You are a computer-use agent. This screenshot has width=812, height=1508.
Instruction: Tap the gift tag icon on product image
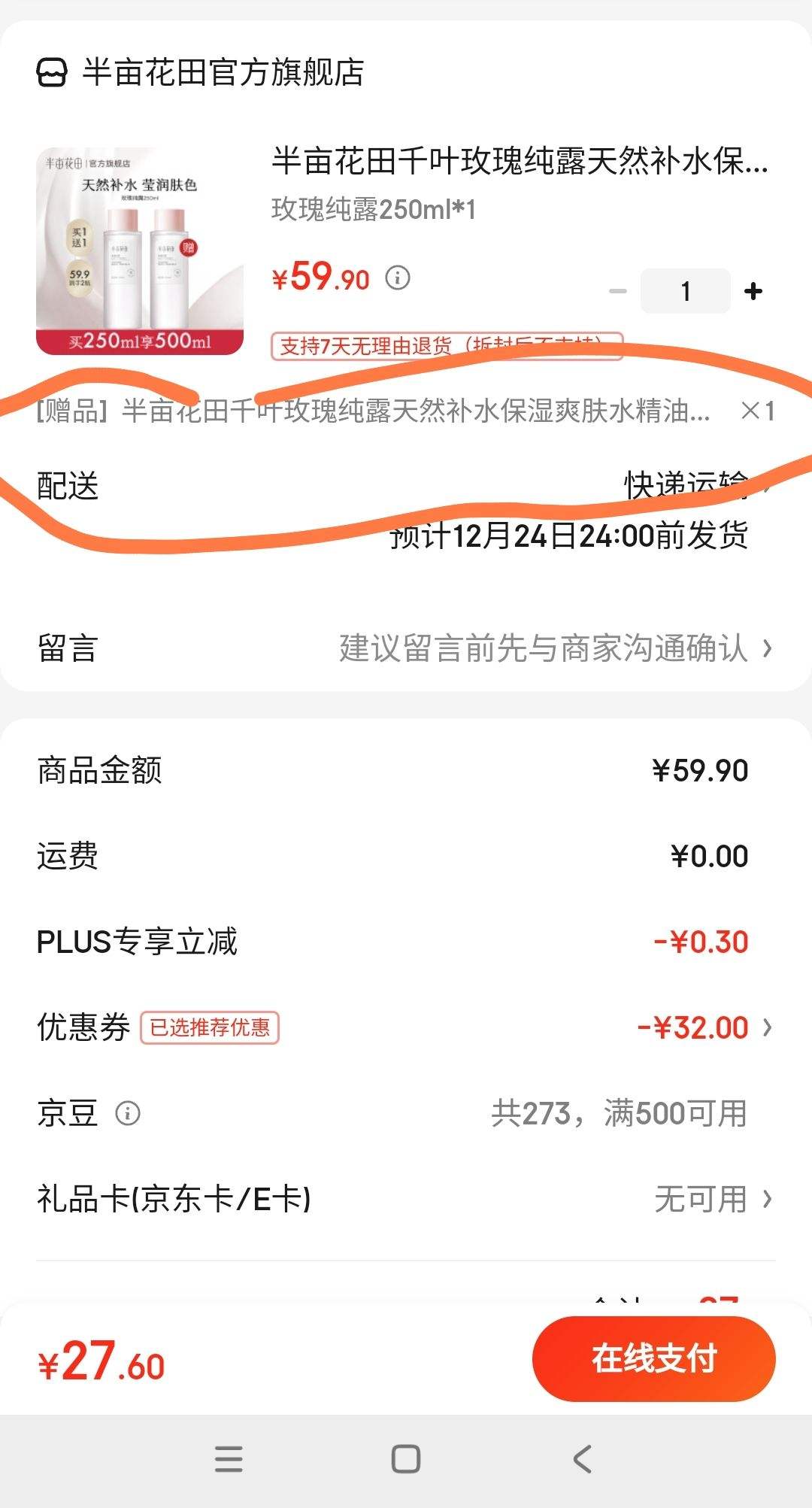click(x=190, y=246)
